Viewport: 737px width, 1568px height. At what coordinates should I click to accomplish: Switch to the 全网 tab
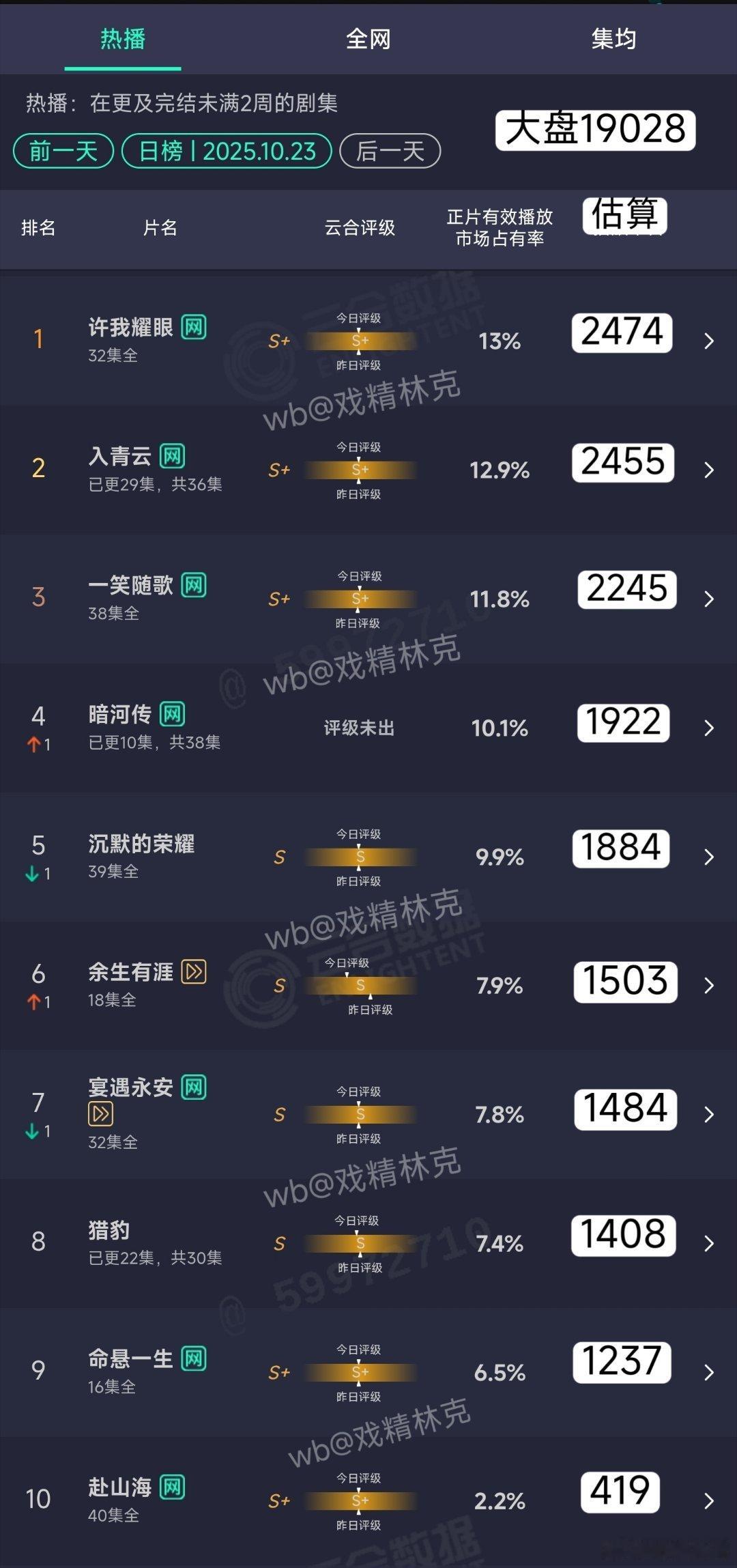(x=369, y=39)
